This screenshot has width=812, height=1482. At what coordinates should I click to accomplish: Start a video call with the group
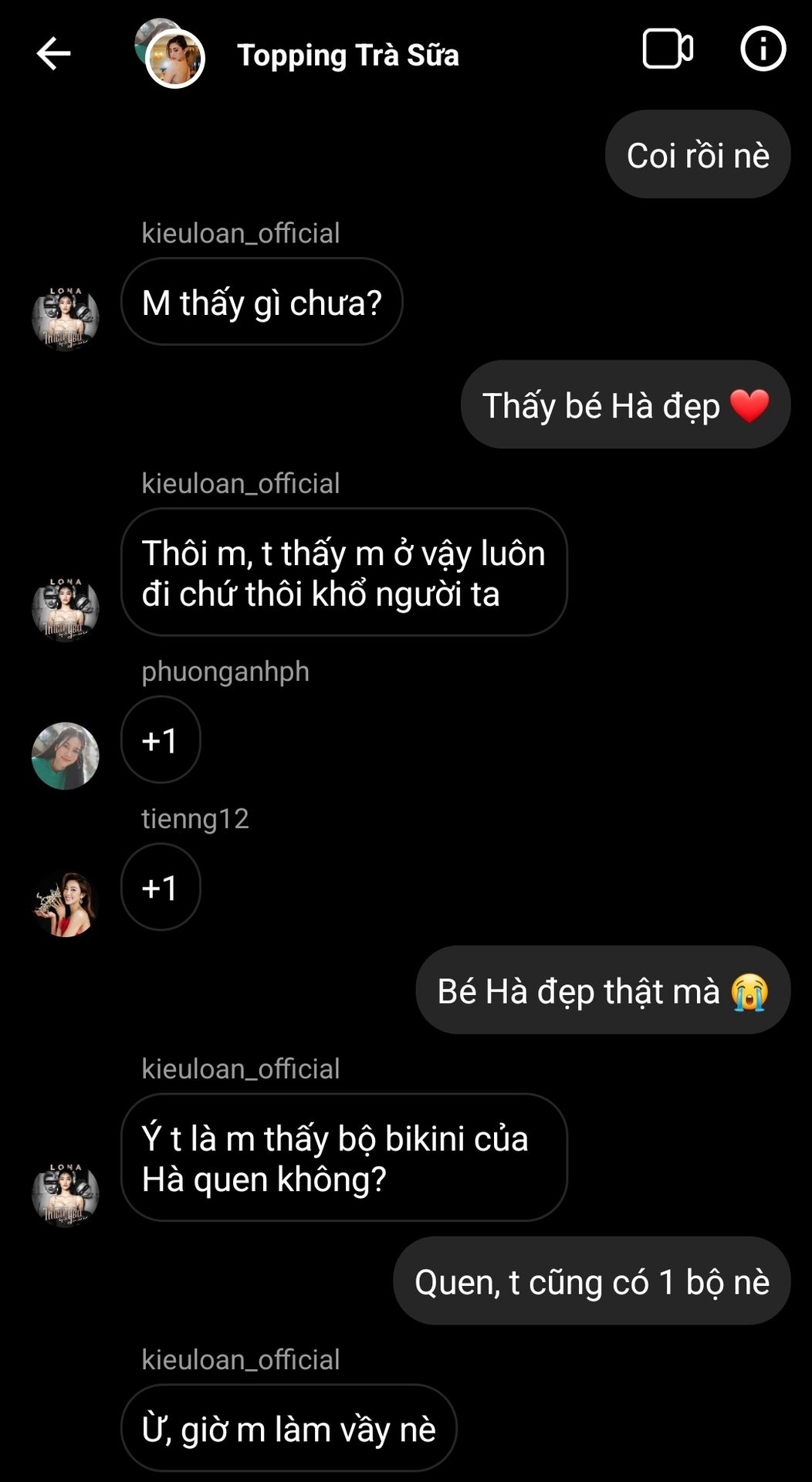(x=668, y=49)
